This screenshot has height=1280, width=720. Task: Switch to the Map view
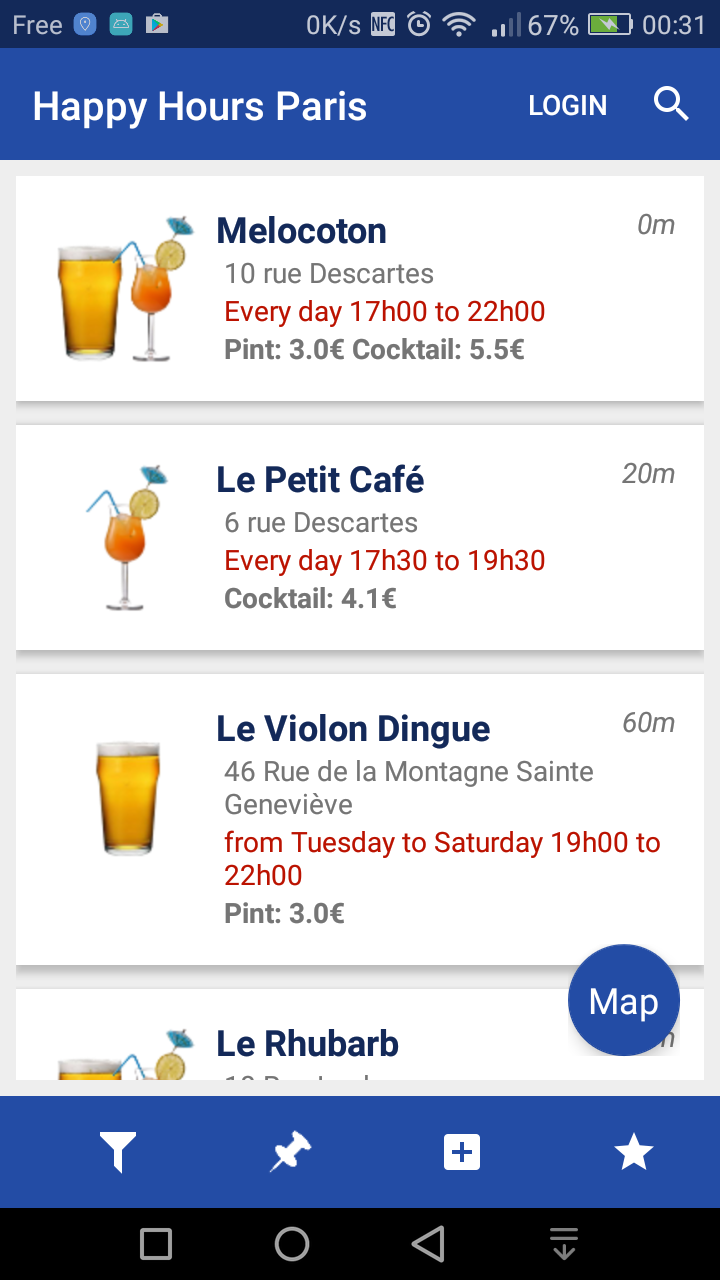click(x=623, y=1001)
